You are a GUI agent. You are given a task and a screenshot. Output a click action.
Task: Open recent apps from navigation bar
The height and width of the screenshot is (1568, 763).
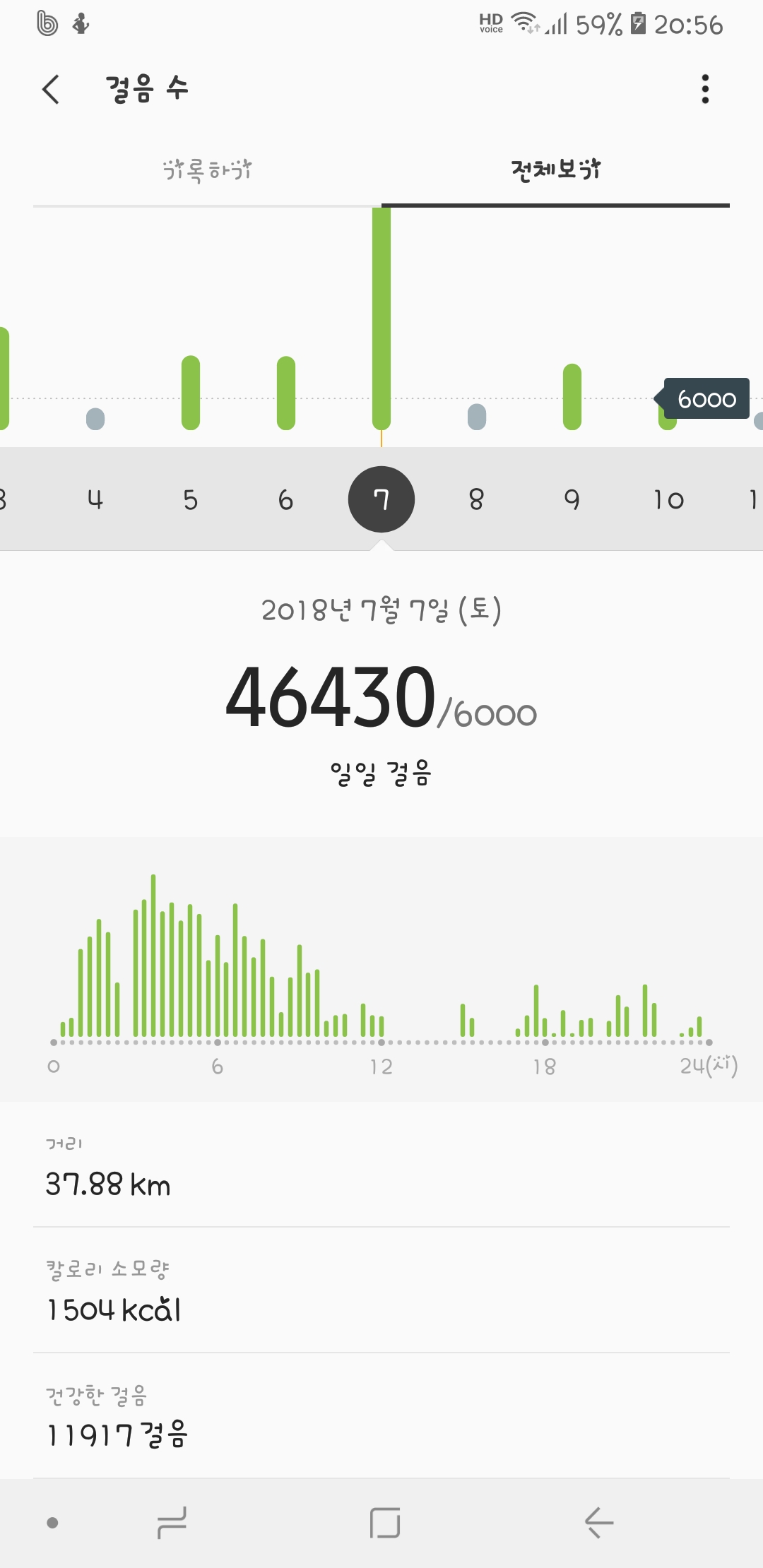tap(172, 1523)
